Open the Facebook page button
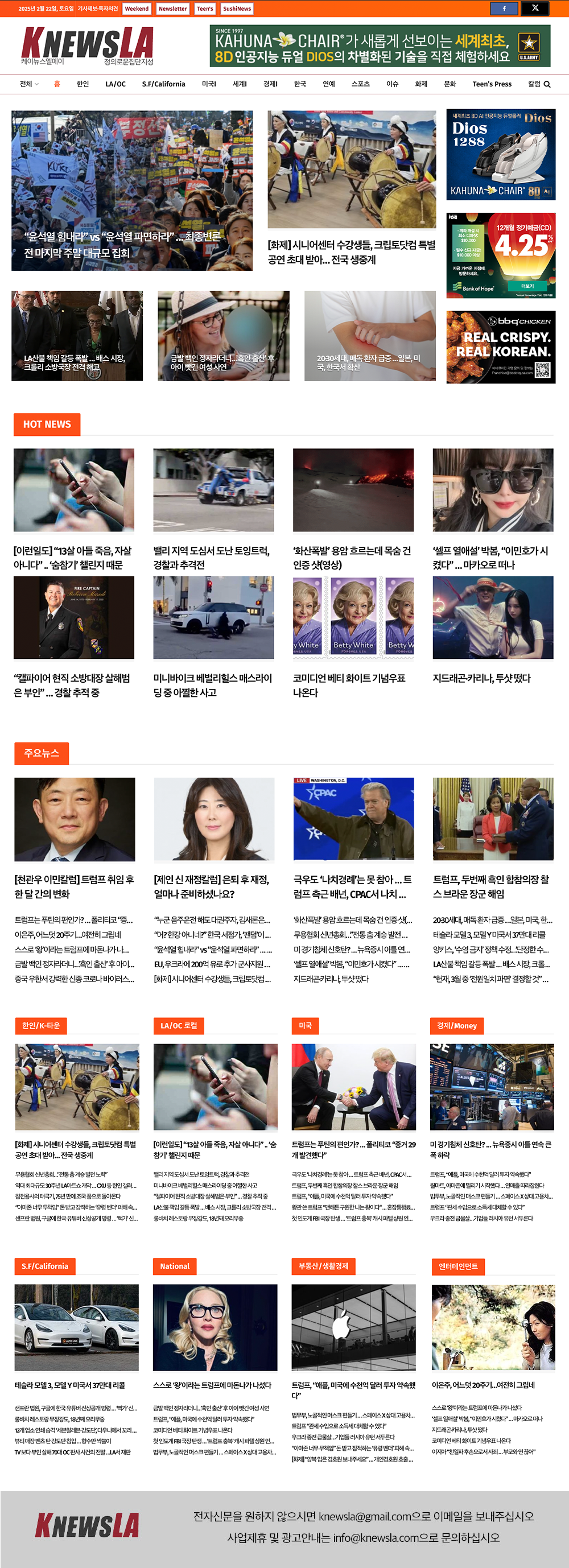The image size is (569, 1568). click(503, 9)
